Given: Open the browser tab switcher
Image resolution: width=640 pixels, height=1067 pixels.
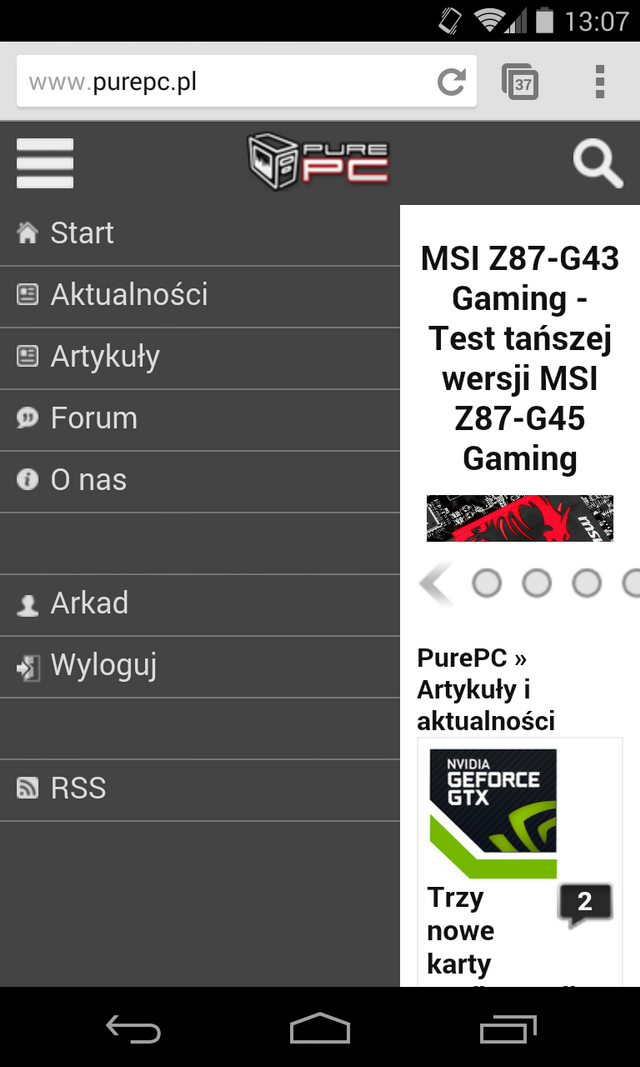Looking at the screenshot, I should [x=520, y=82].
